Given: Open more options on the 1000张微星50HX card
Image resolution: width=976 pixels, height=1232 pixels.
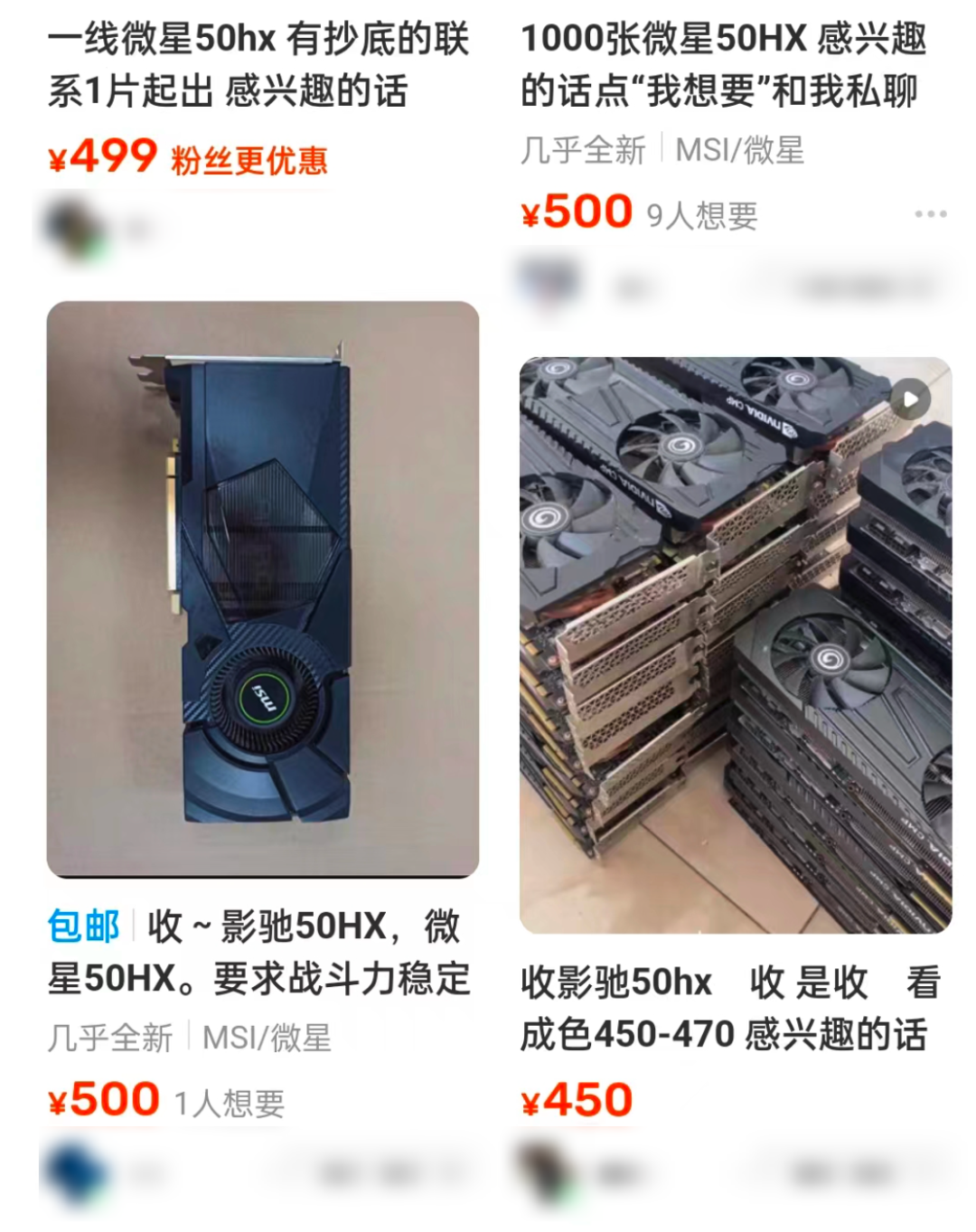Looking at the screenshot, I should click(x=930, y=214).
